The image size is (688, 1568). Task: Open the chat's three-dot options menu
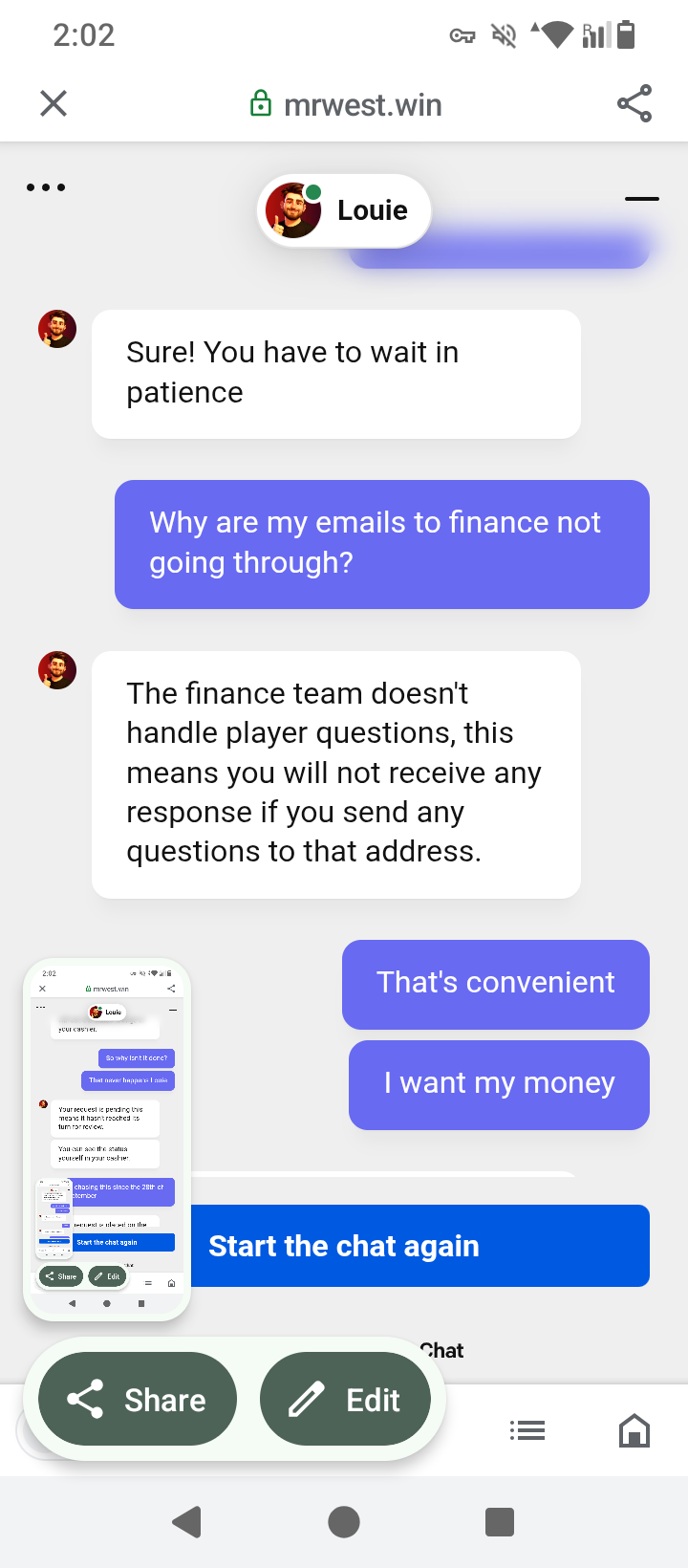point(46,187)
